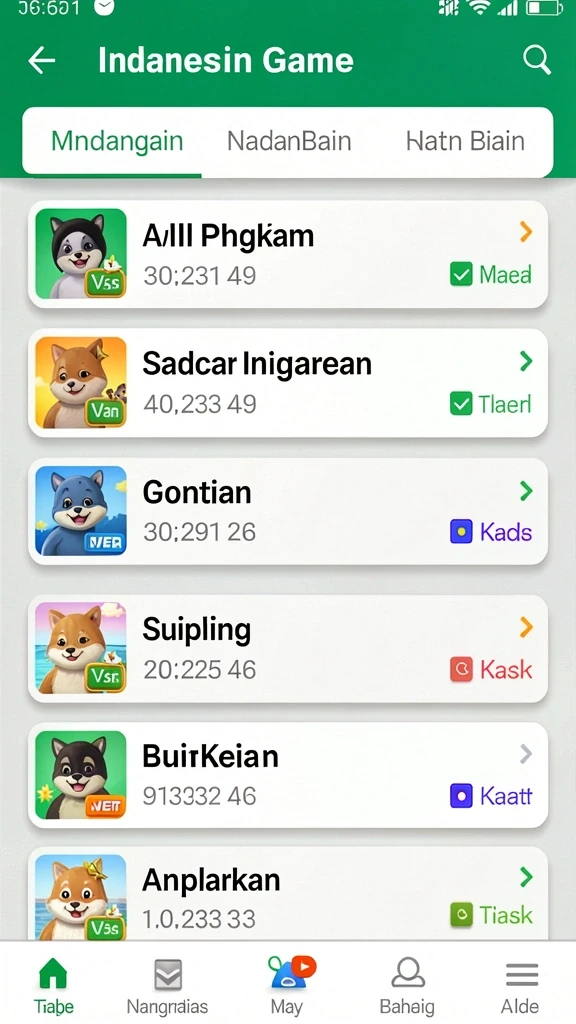Go to the Tiabe home tab
Viewport: 576px width, 1024px height.
[x=54, y=986]
